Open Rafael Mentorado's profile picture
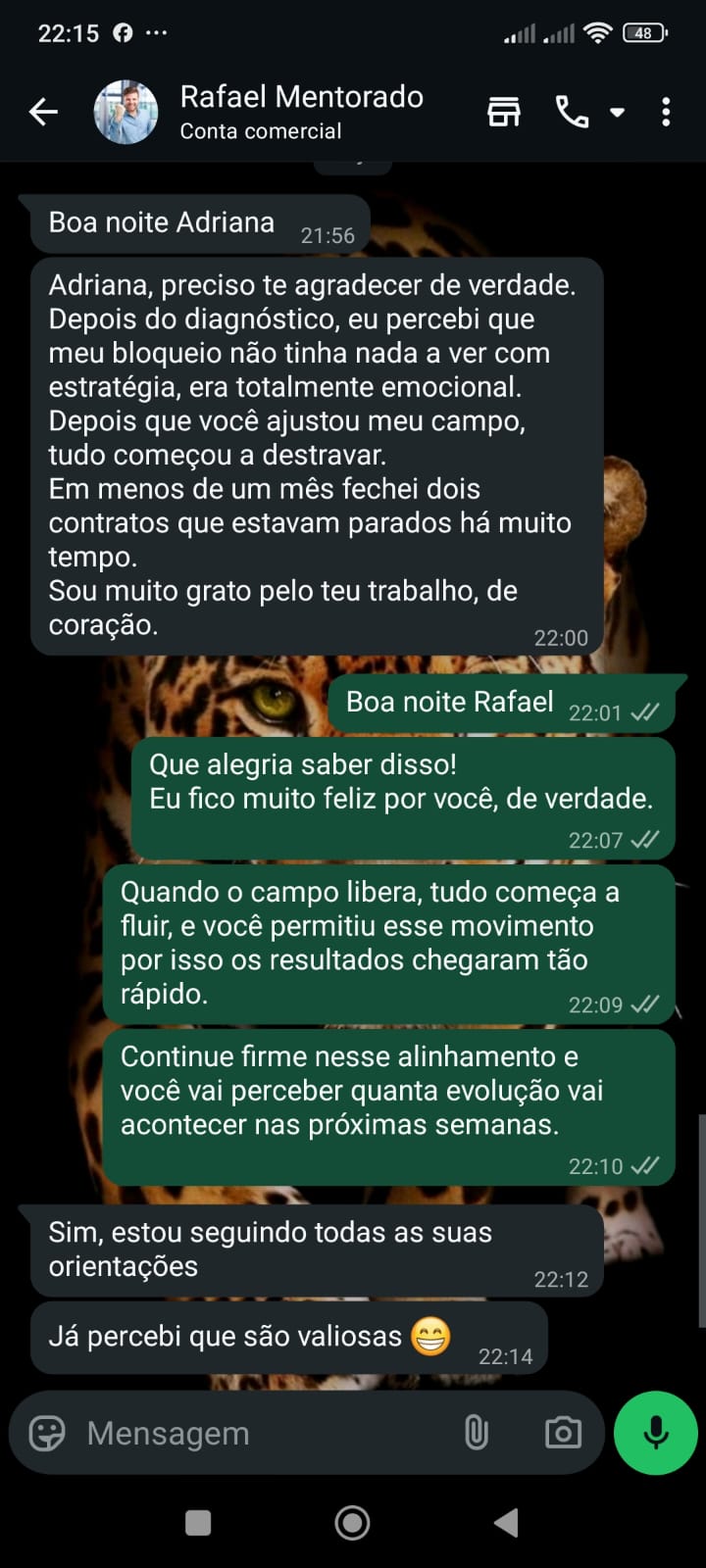 [x=126, y=112]
